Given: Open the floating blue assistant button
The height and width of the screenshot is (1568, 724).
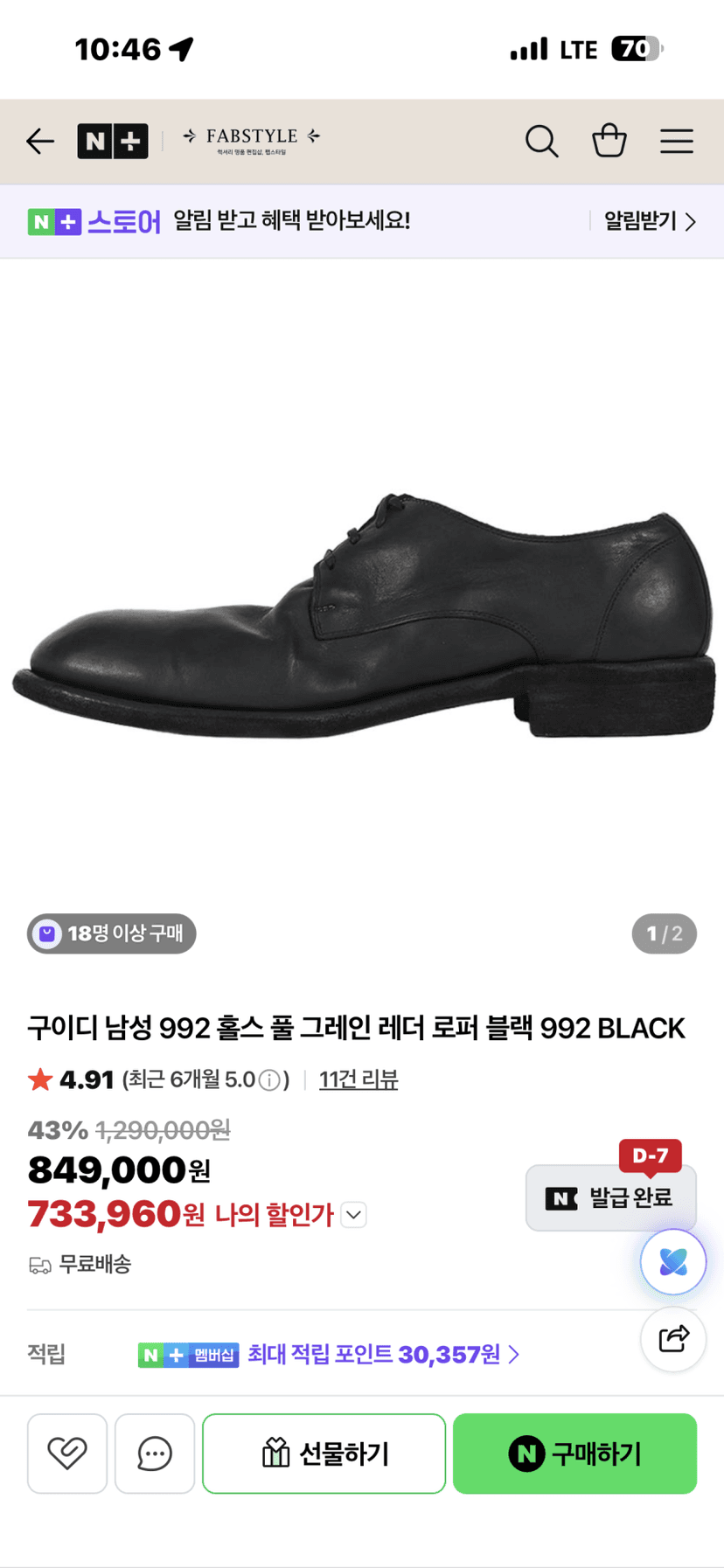Looking at the screenshot, I should pyautogui.click(x=672, y=1262).
